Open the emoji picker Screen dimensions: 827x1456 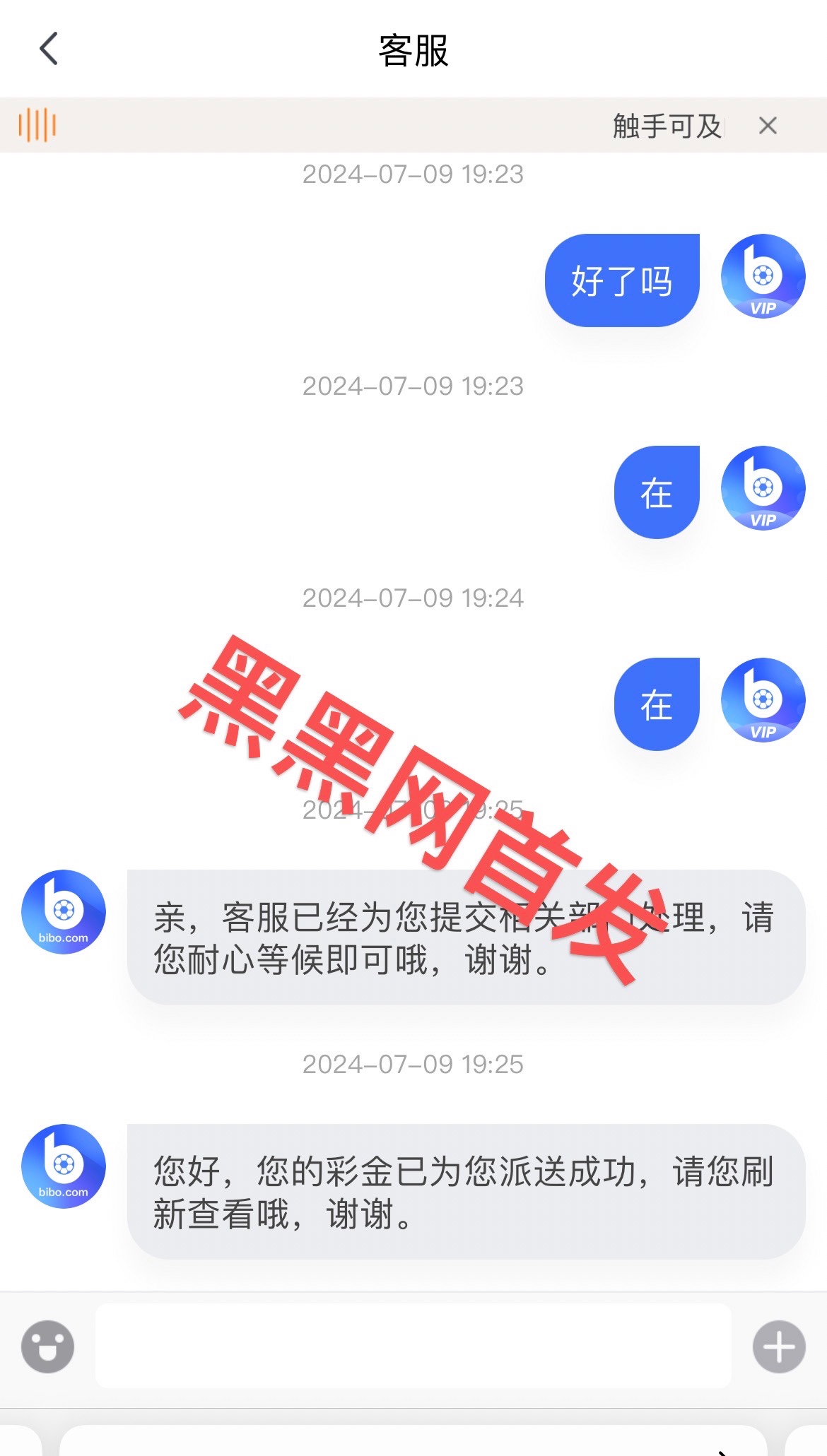click(47, 1346)
